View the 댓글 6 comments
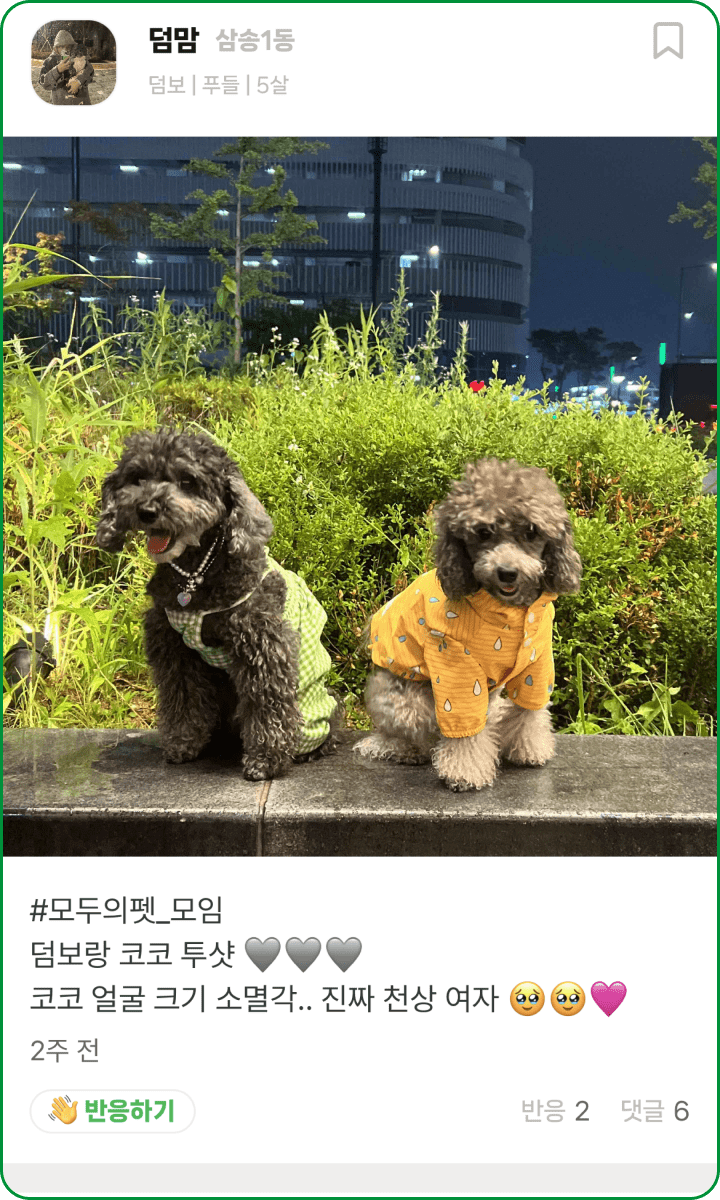The image size is (720, 1200). [x=654, y=1110]
